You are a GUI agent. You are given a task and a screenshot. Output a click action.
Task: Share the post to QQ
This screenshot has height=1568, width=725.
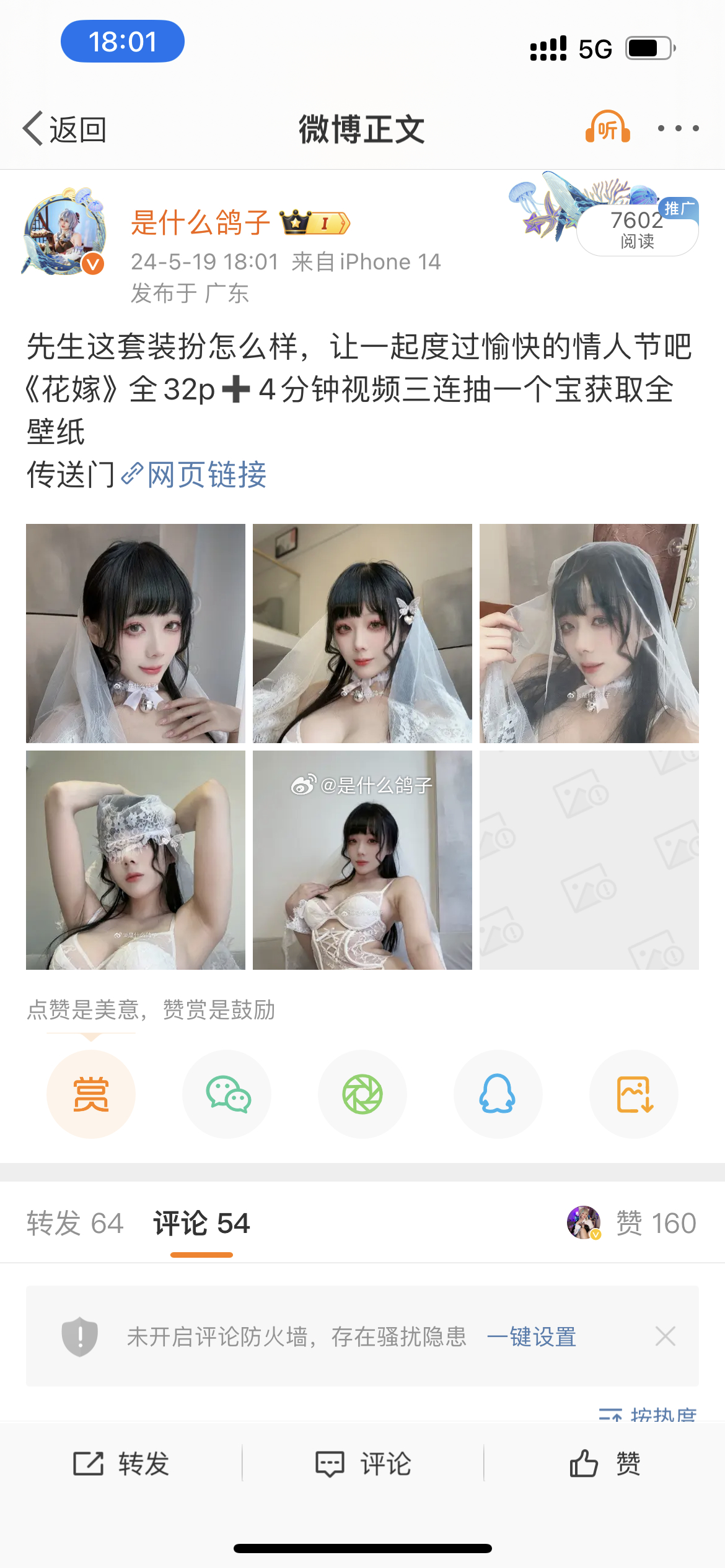click(498, 1094)
